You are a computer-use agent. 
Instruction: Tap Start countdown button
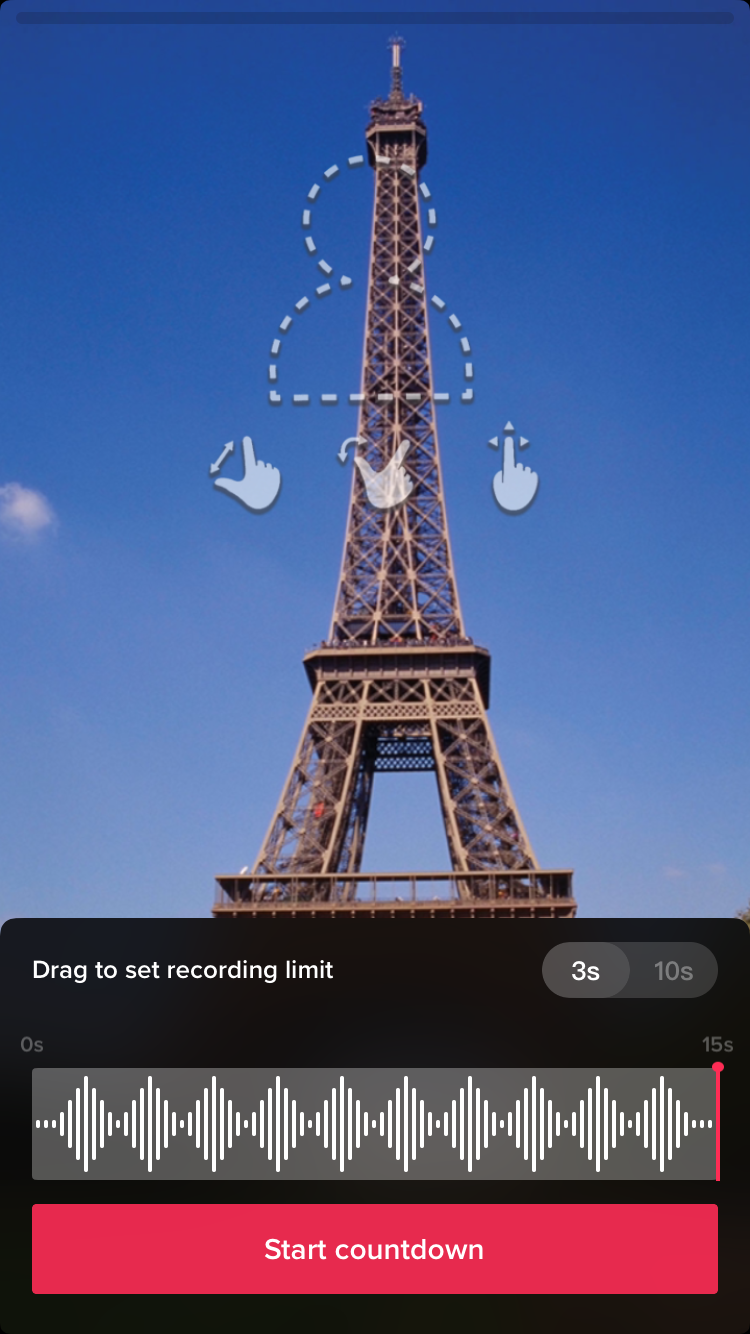point(374,1249)
